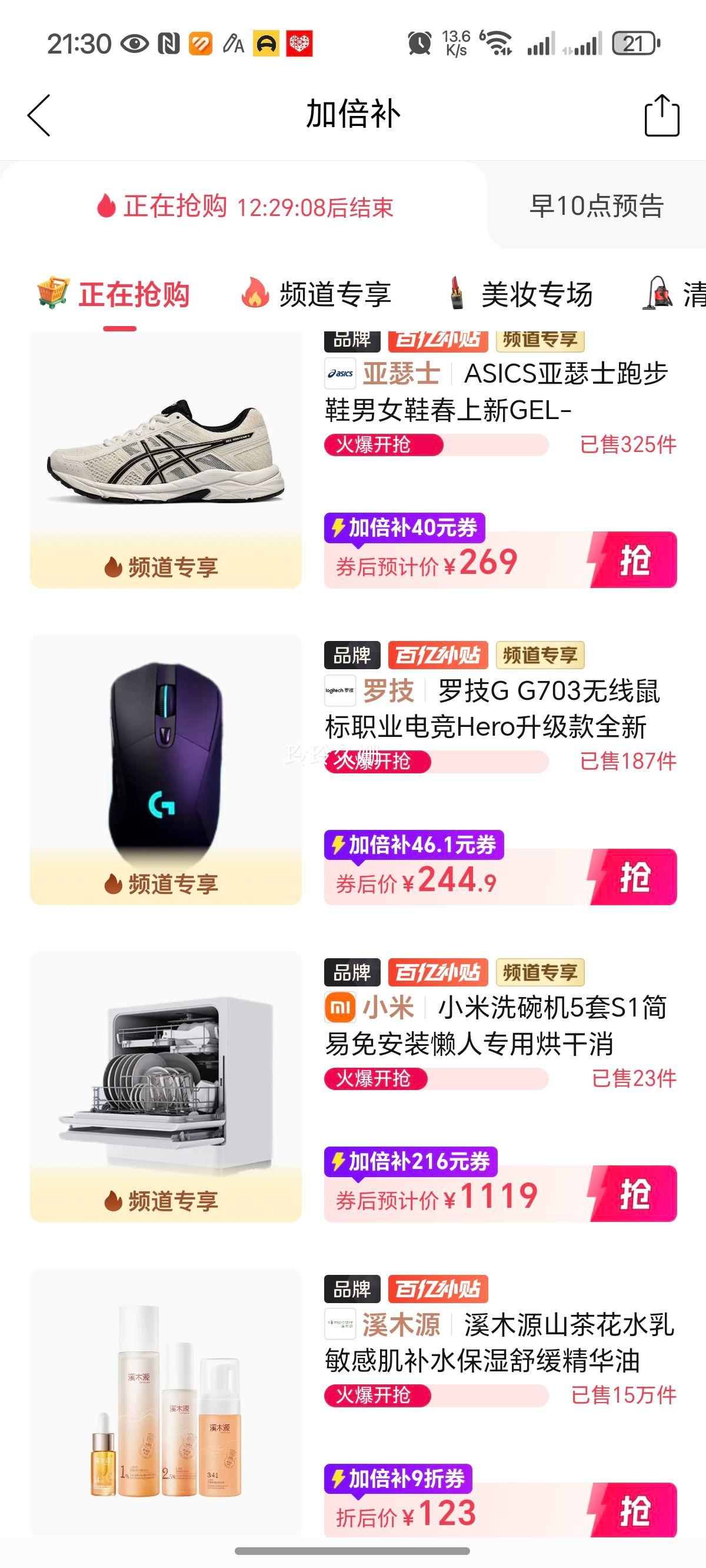Switch to the 早10点预告 tab
Viewport: 706px width, 1568px height.
tap(597, 205)
